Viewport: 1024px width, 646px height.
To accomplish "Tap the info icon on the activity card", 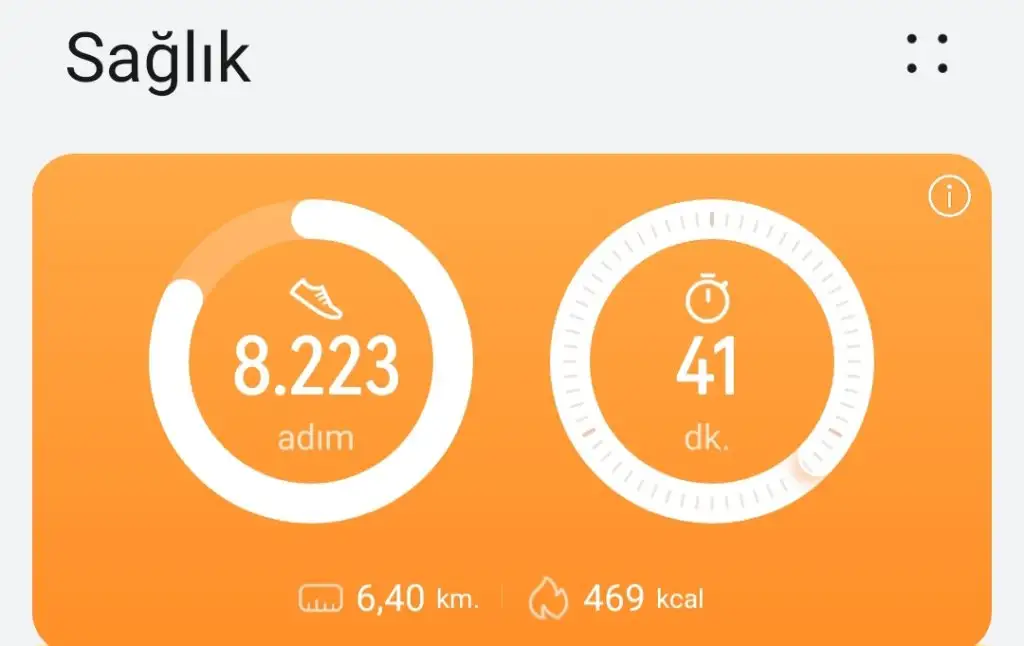I will tap(949, 197).
